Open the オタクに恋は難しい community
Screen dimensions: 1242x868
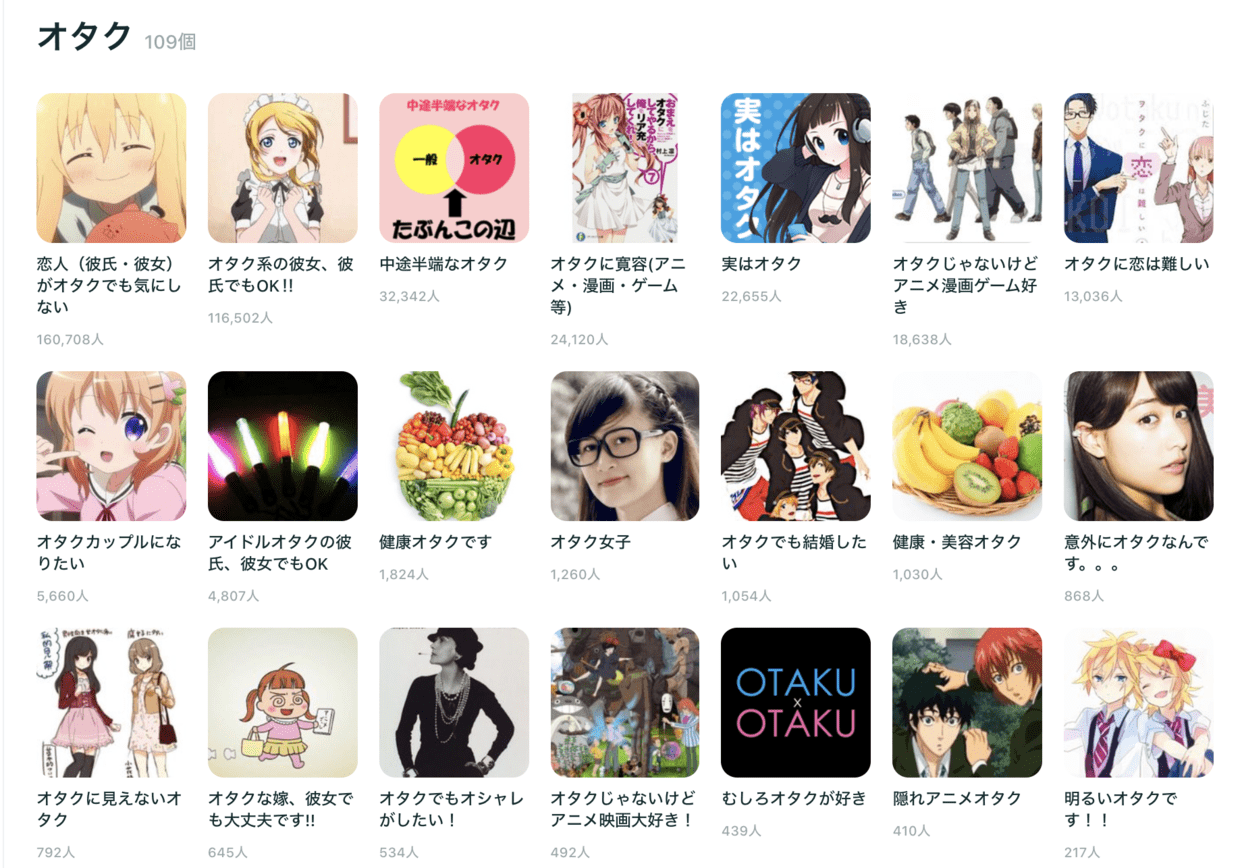(1138, 168)
